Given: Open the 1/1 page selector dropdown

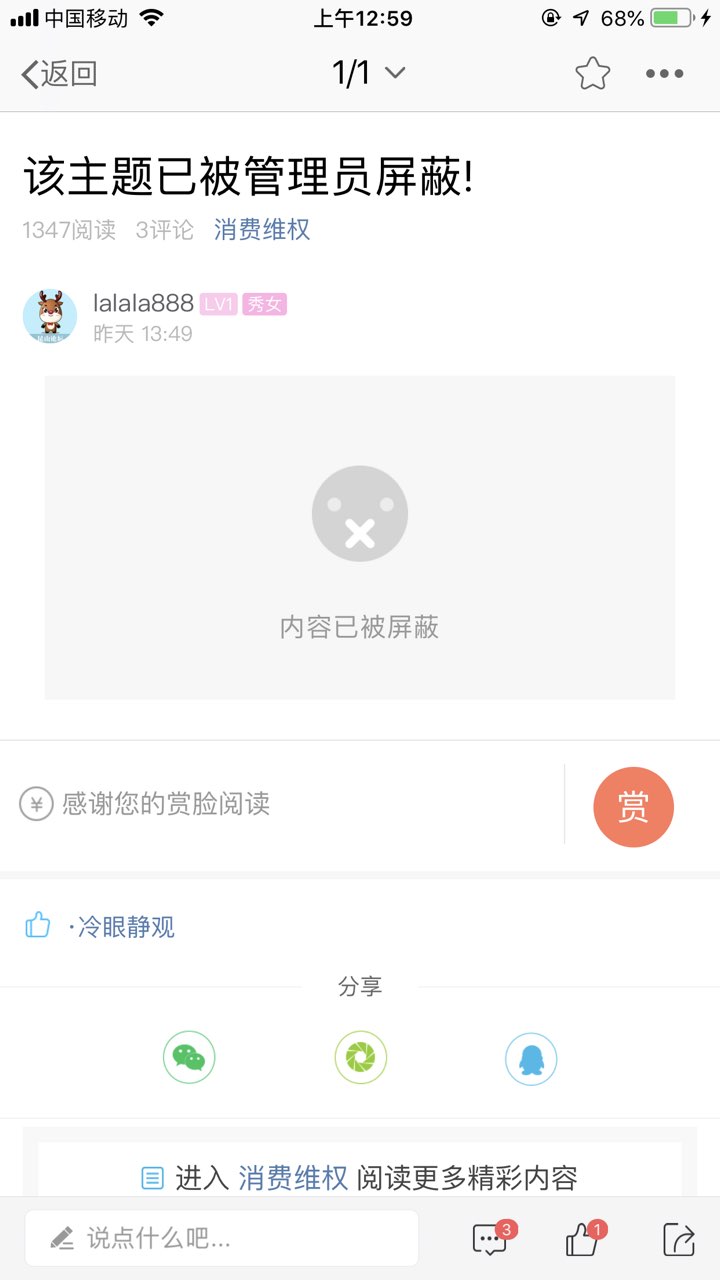Looking at the screenshot, I should [367, 73].
